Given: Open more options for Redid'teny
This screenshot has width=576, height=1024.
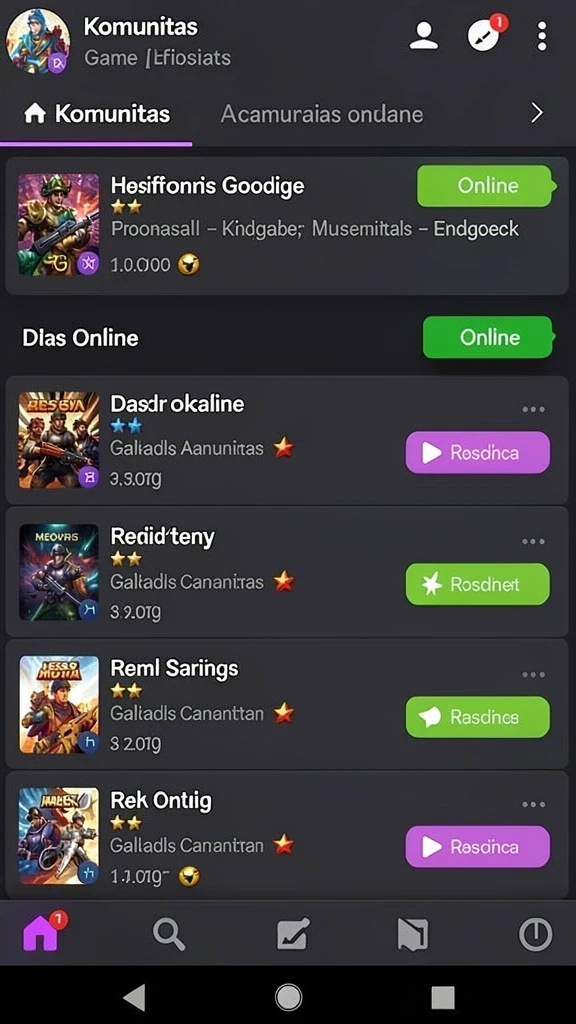Looking at the screenshot, I should [x=533, y=541].
